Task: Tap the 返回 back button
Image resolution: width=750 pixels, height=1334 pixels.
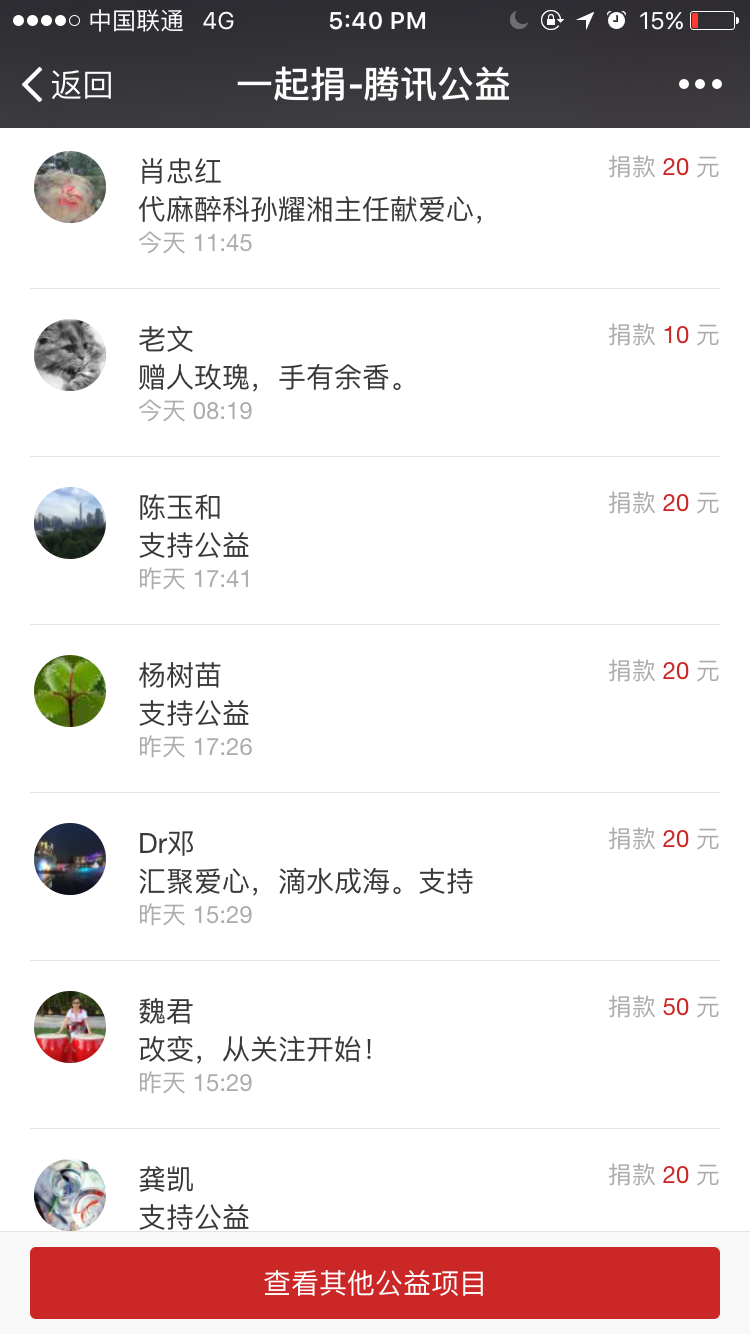Action: (x=66, y=85)
